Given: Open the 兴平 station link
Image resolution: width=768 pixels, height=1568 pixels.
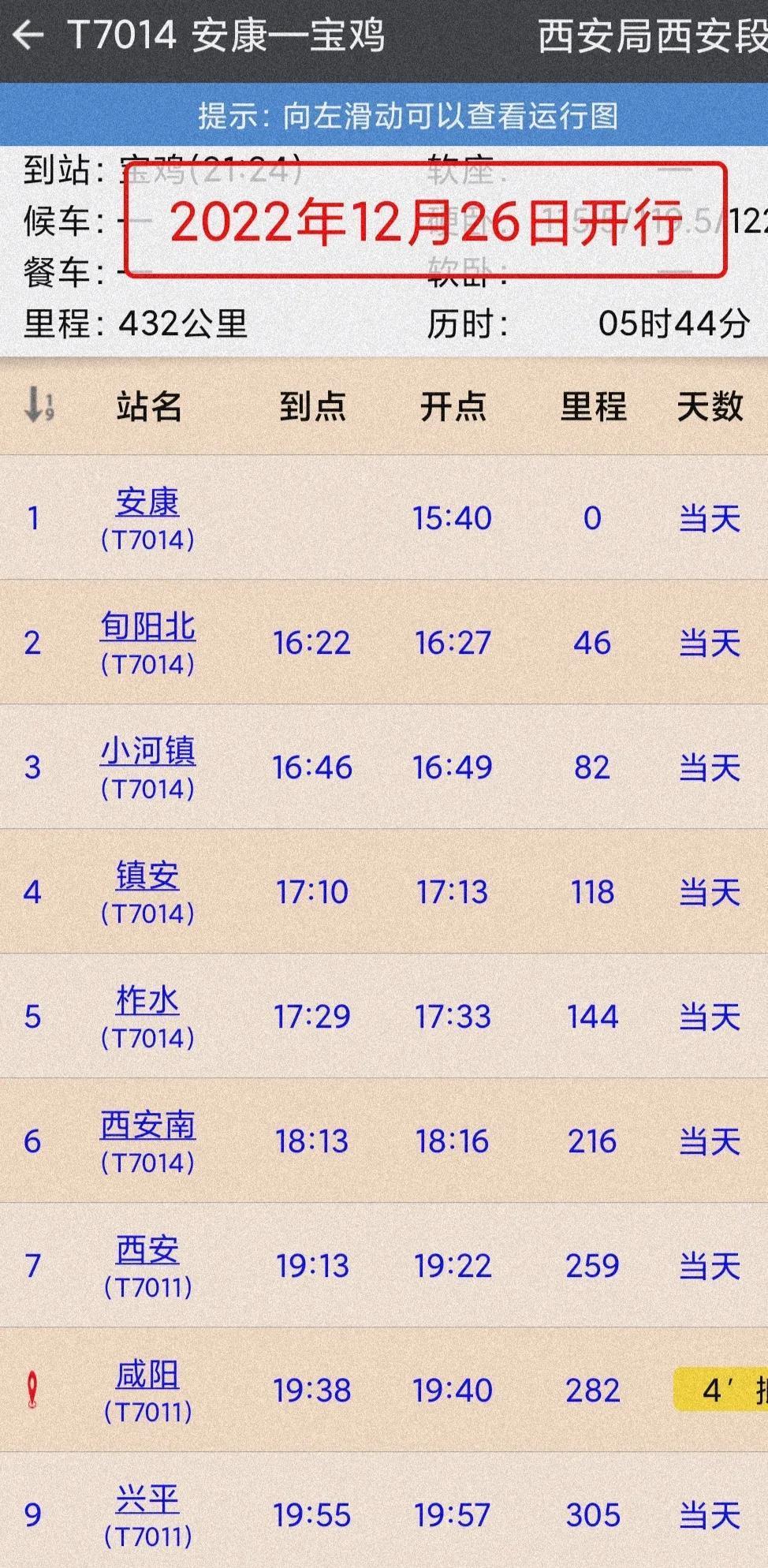Looking at the screenshot, I should (147, 1499).
